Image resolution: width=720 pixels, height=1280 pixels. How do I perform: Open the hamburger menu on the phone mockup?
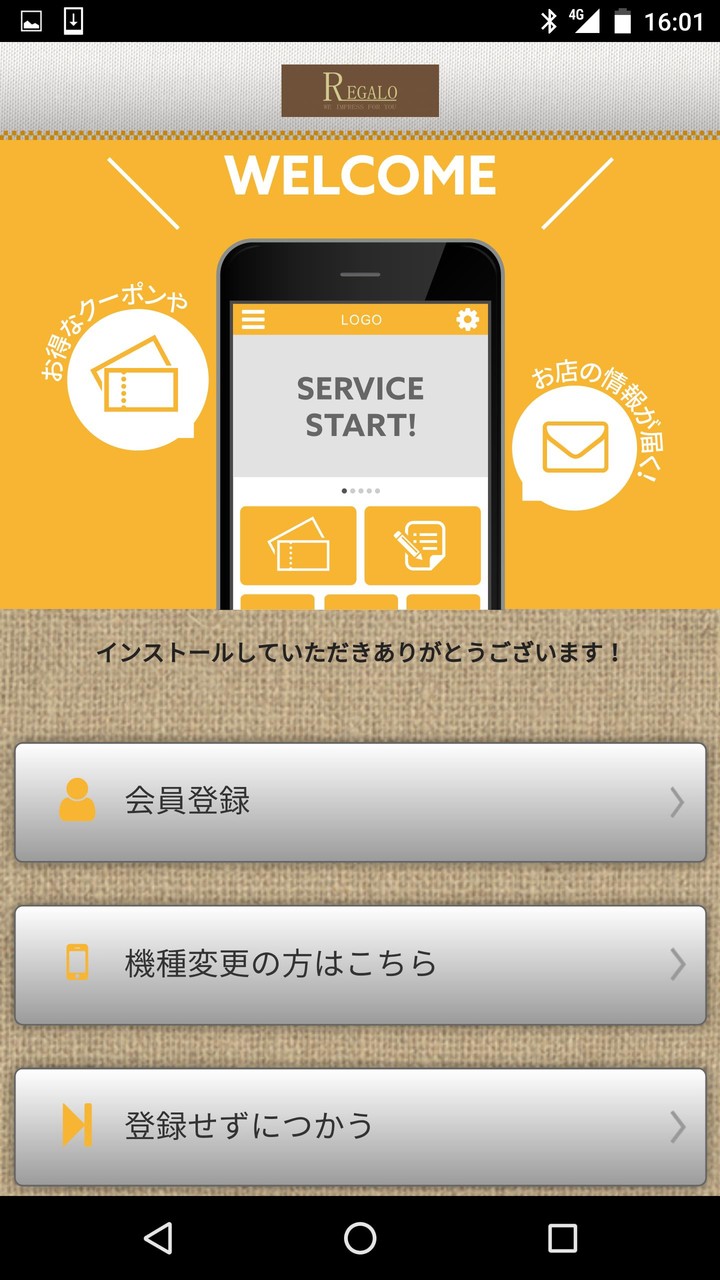coord(253,320)
